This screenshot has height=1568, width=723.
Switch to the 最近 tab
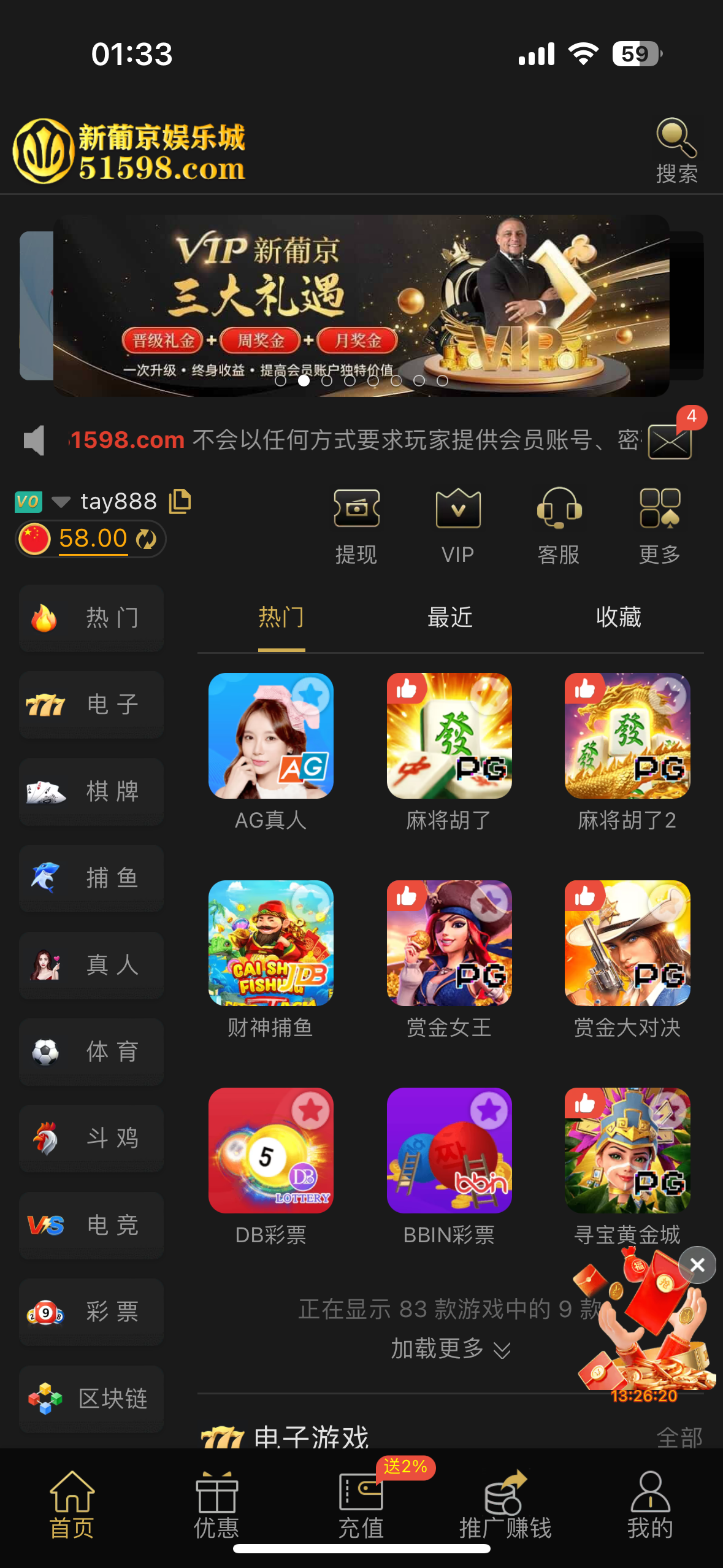[x=449, y=617]
